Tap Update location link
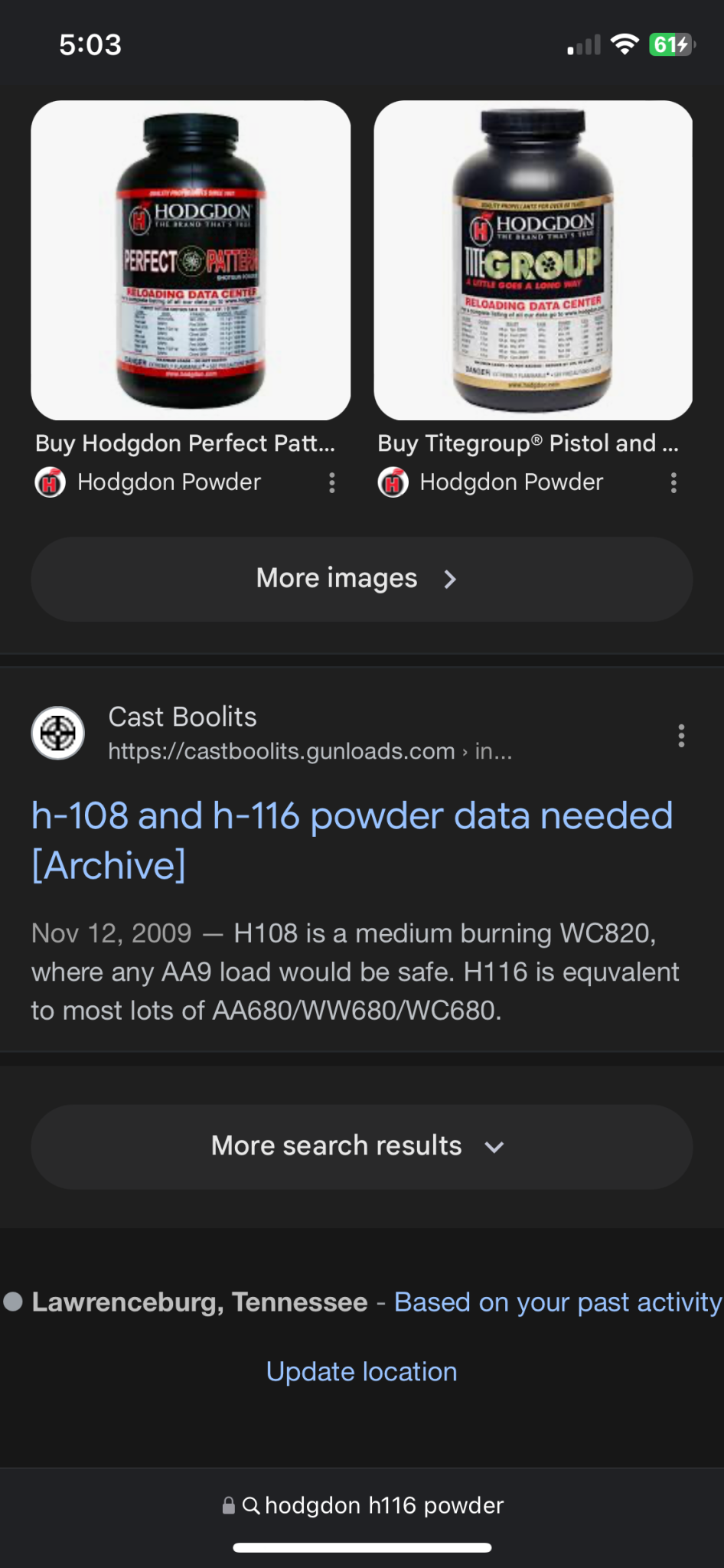The width and height of the screenshot is (724, 1568). pos(362,1371)
